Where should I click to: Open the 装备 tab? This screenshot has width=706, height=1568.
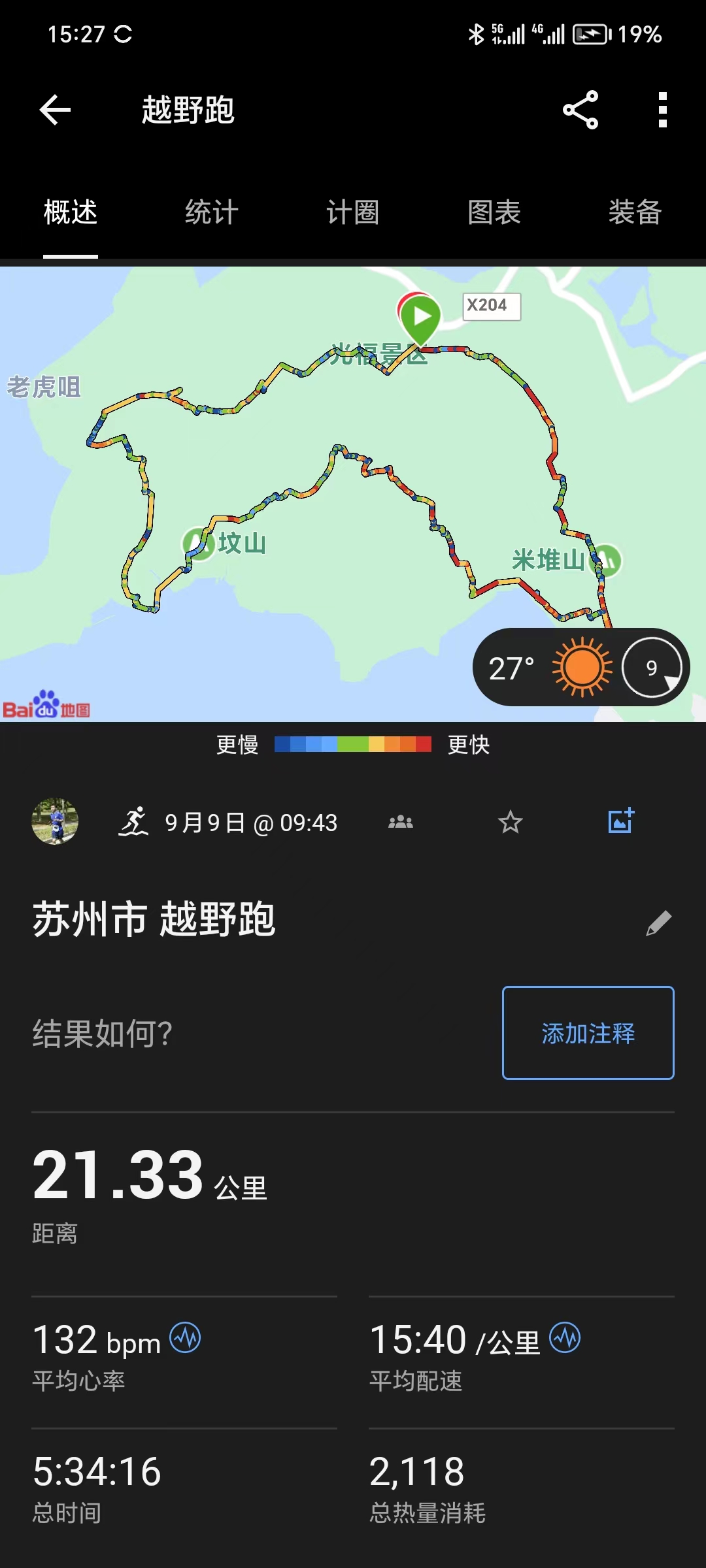[x=635, y=212]
